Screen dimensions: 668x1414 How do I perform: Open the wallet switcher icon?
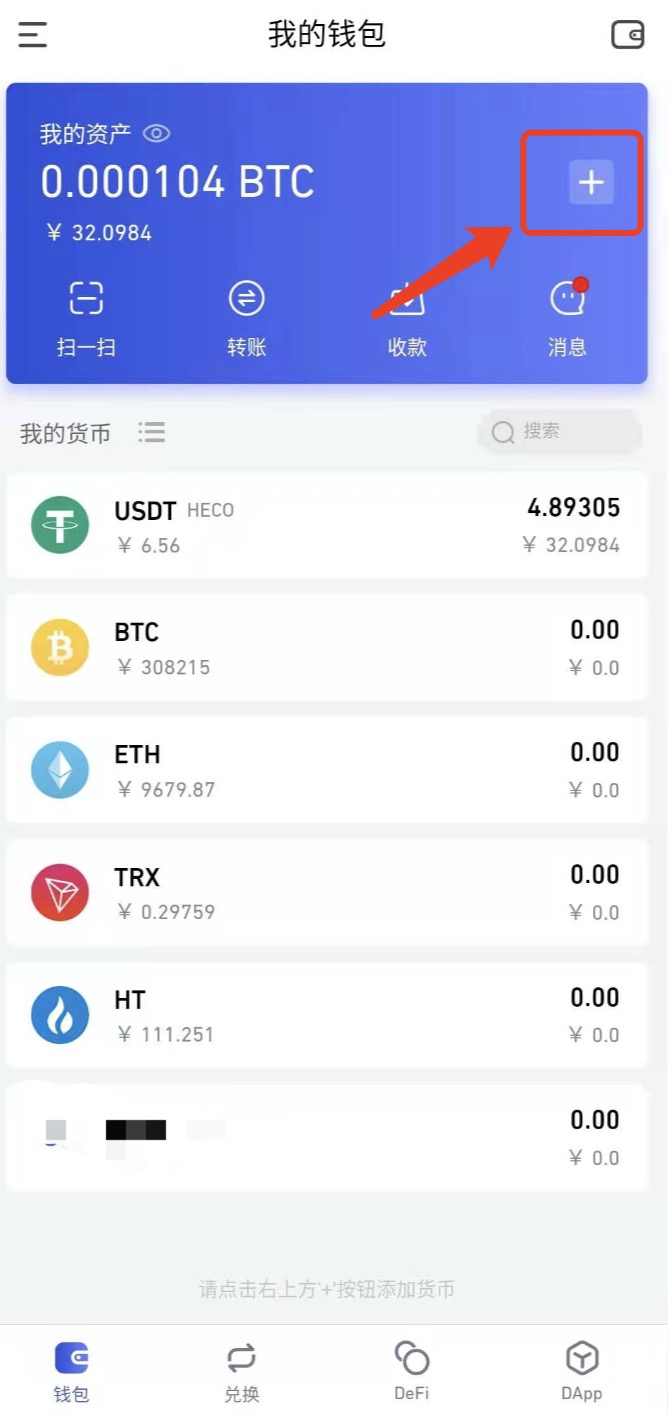click(x=628, y=35)
